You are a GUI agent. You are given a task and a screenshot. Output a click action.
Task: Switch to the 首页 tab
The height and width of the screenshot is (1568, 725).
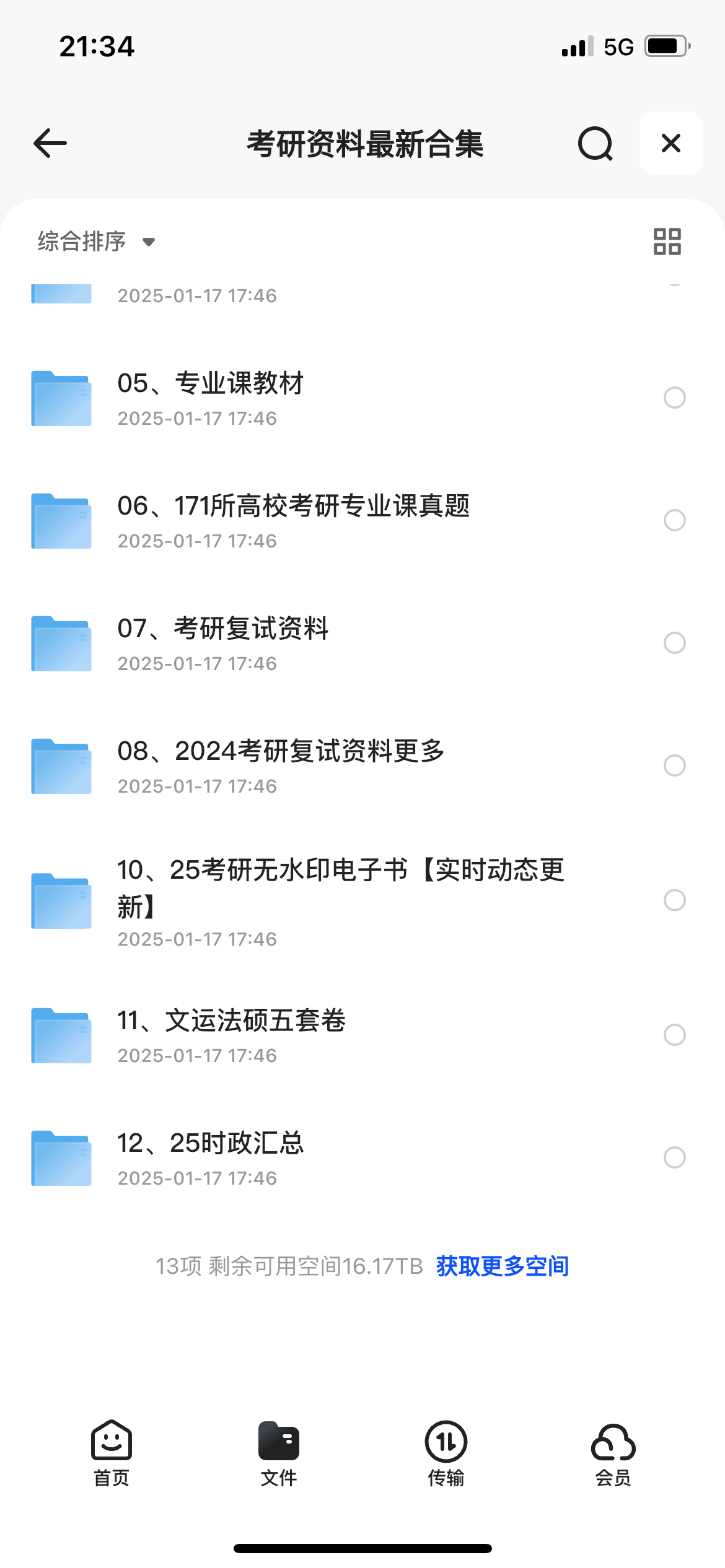[112, 1453]
